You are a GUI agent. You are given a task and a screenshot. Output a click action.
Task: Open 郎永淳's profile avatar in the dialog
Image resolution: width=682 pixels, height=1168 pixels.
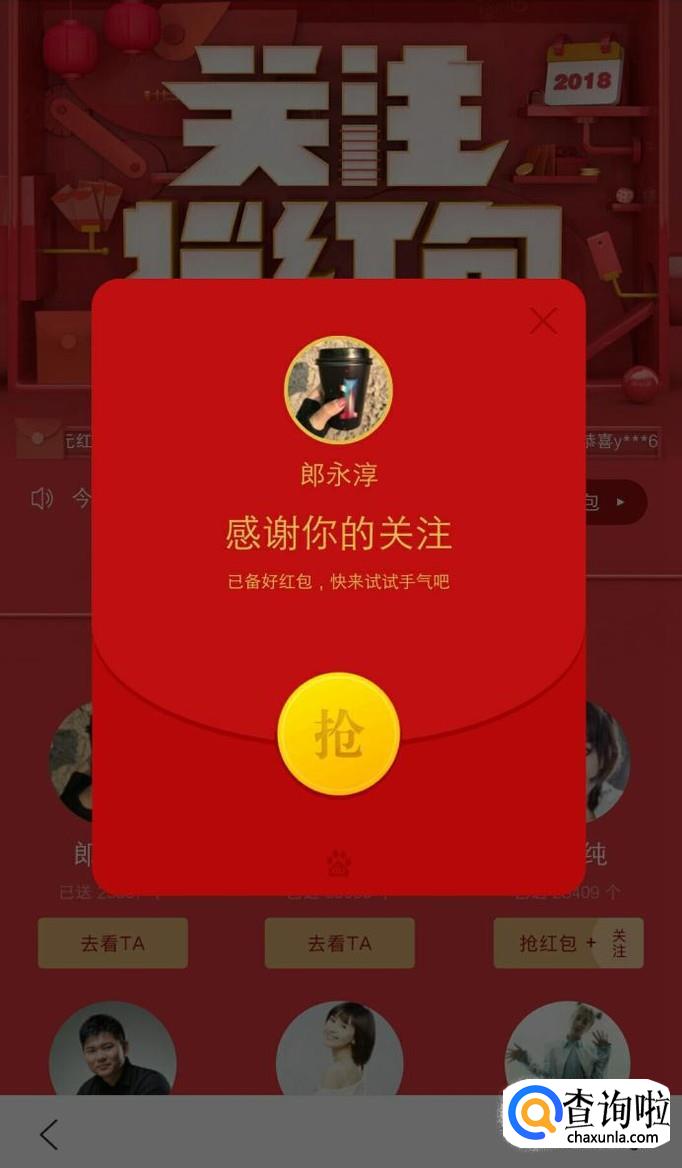click(x=338, y=390)
